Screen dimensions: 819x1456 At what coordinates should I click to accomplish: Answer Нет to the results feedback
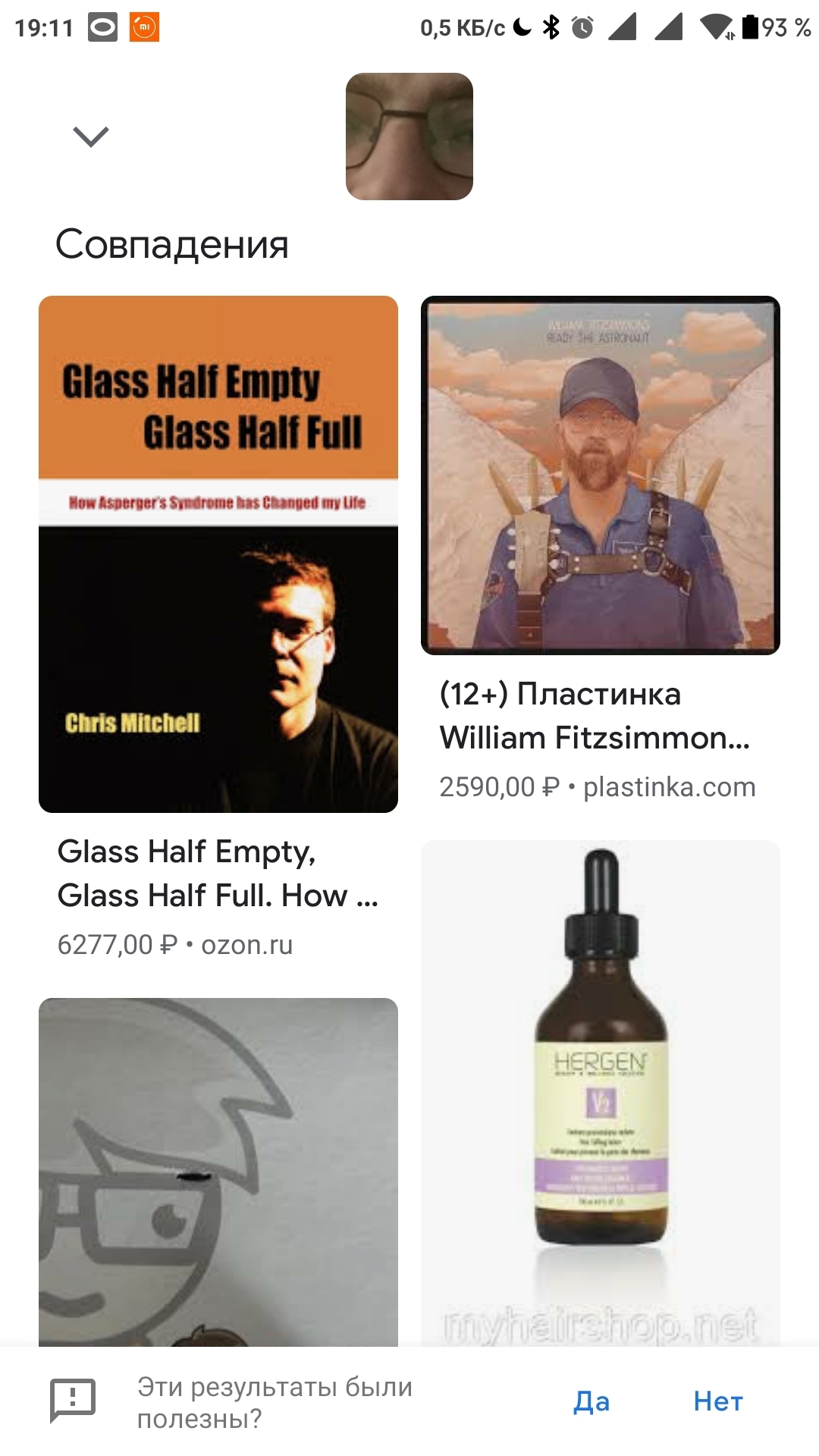(x=717, y=1401)
